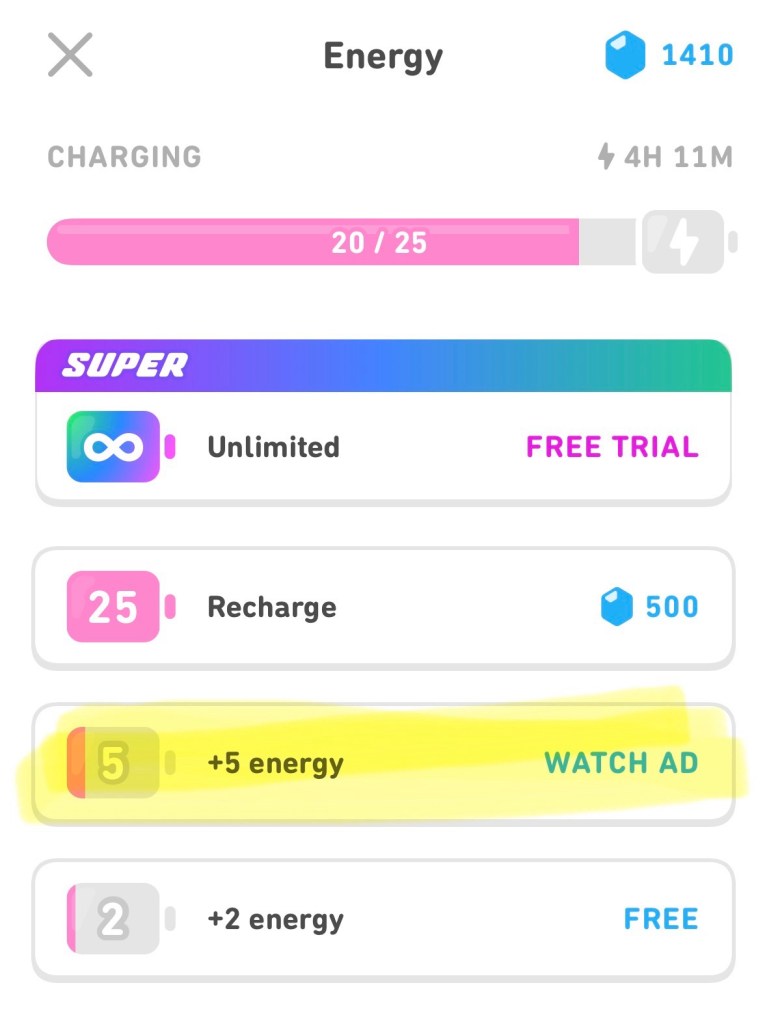The width and height of the screenshot is (767, 1024).
Task: Toggle the Unlimited energy option in the SUPER card
Action: (x=383, y=446)
